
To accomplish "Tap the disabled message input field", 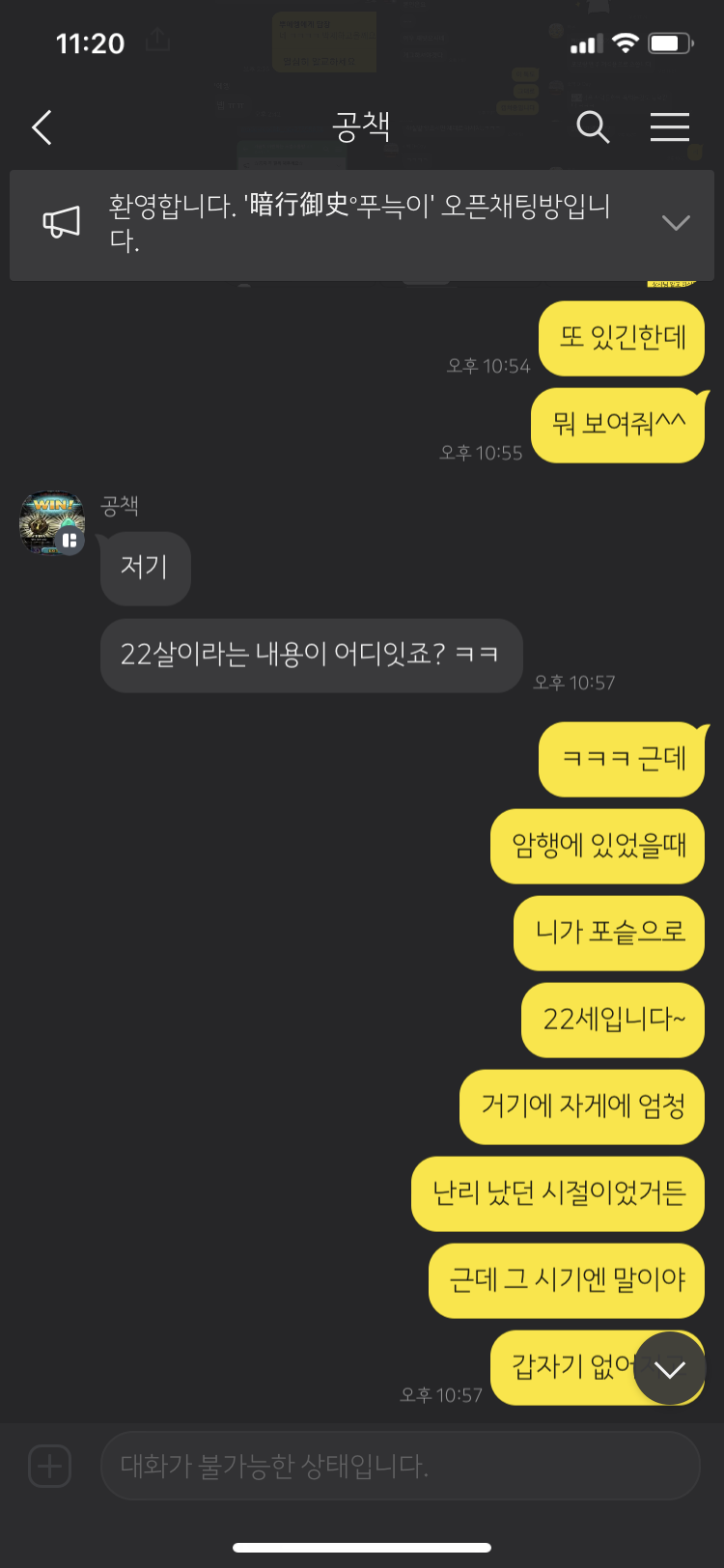I will 400,1466.
